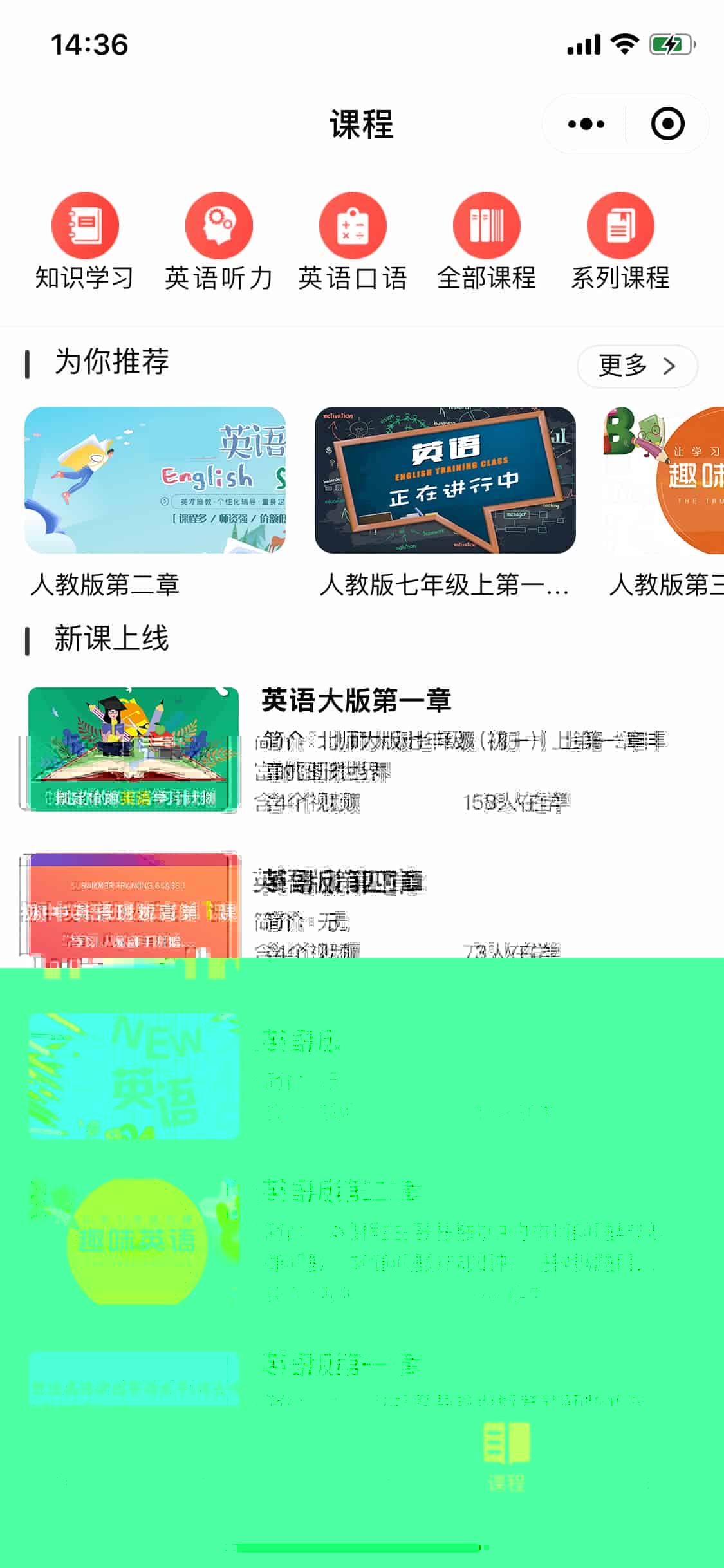This screenshot has width=724, height=1568.
Task: Open new course 英语大版第一章
Action: click(356, 700)
